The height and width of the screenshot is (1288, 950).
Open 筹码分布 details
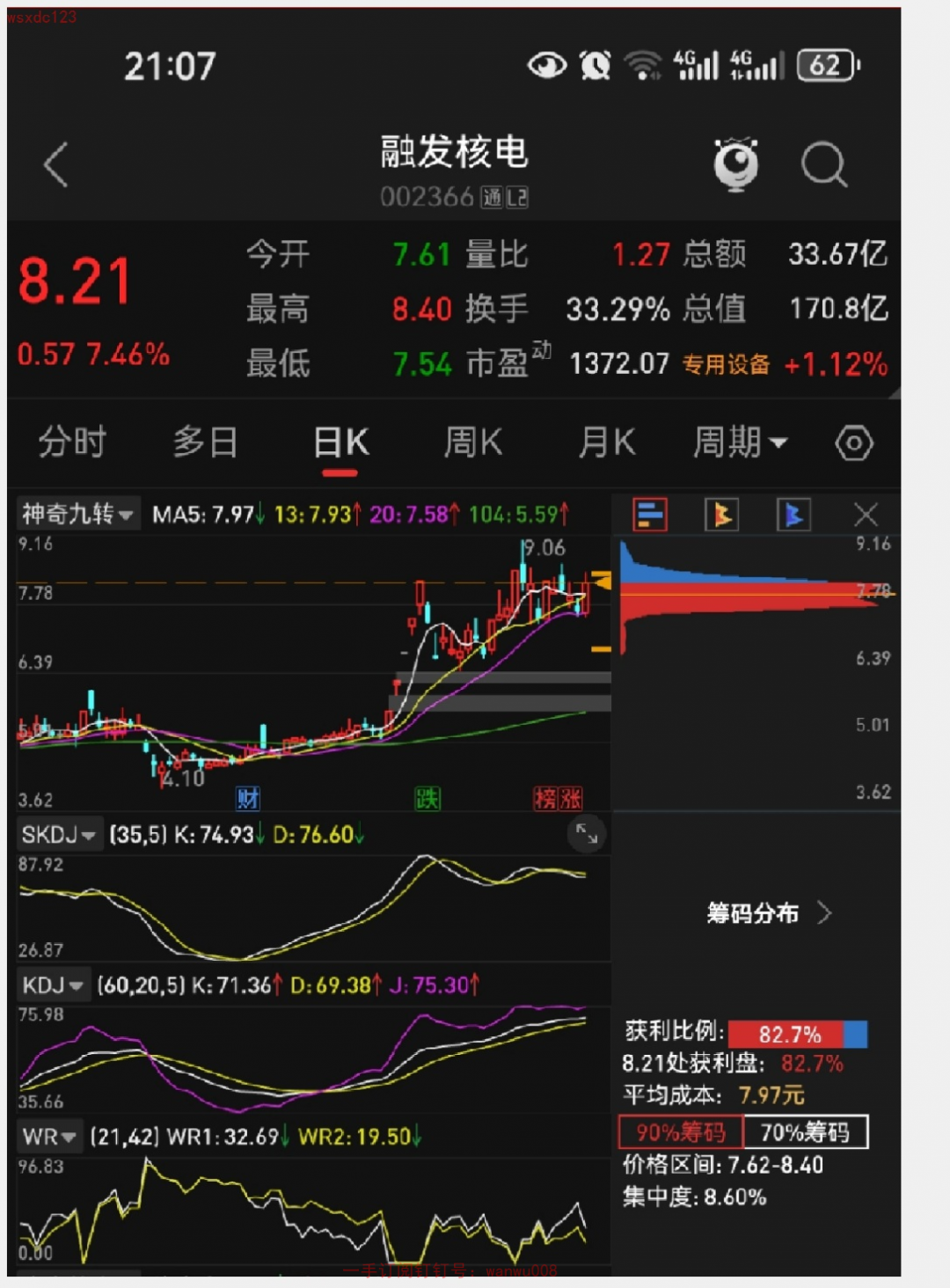click(x=768, y=913)
